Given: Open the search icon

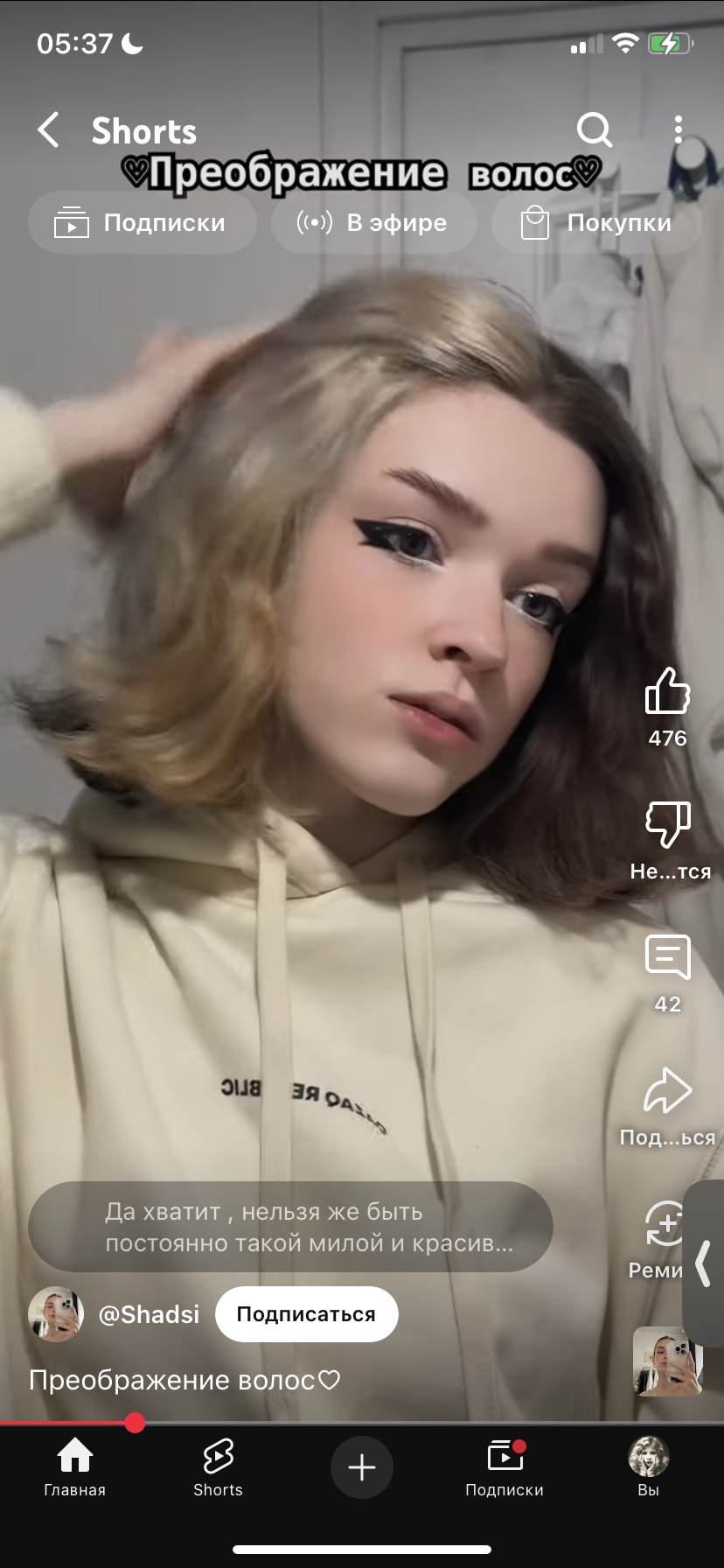Looking at the screenshot, I should click(x=595, y=130).
